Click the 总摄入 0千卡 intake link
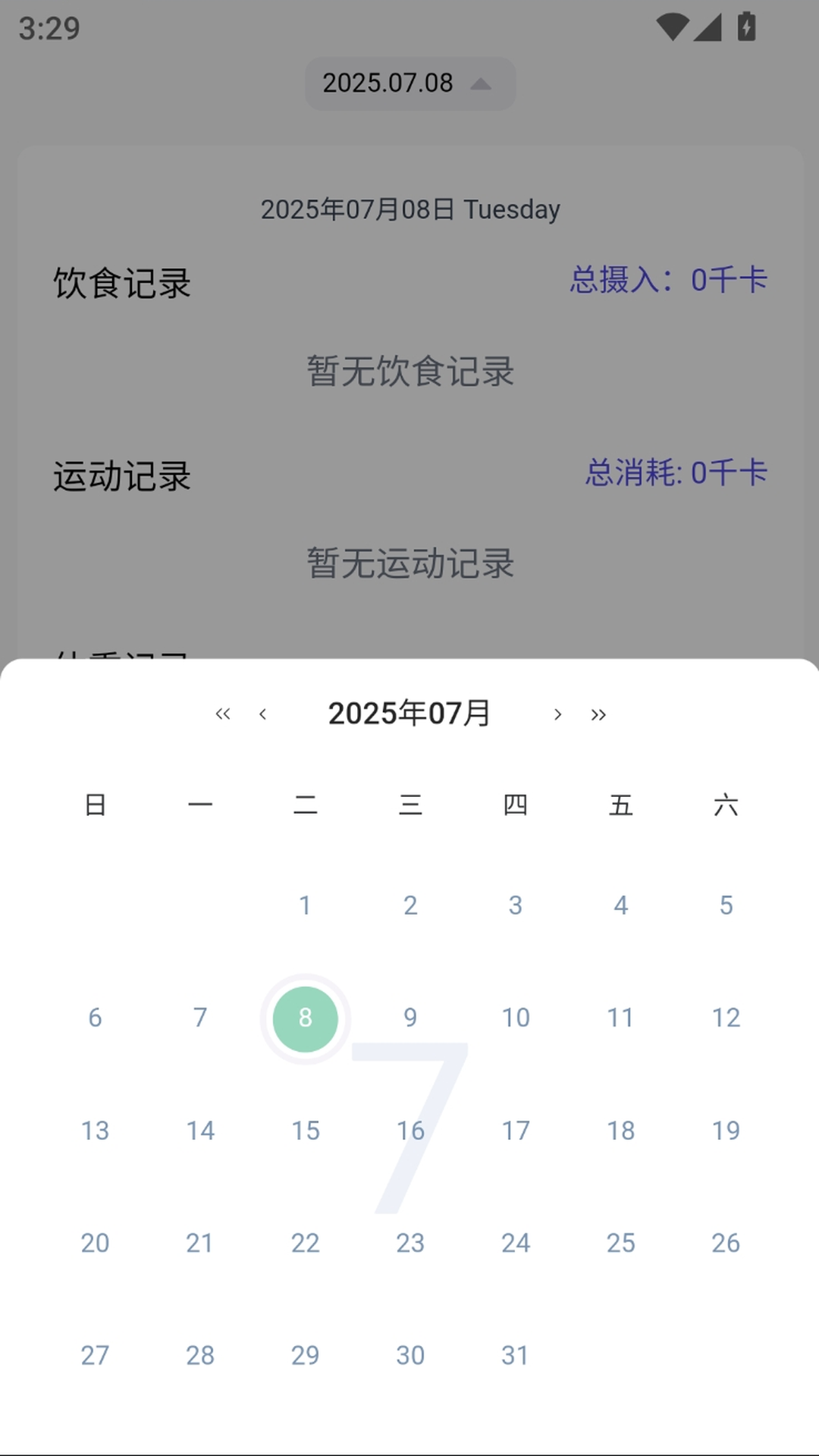Viewport: 819px width, 1456px height. [669, 281]
